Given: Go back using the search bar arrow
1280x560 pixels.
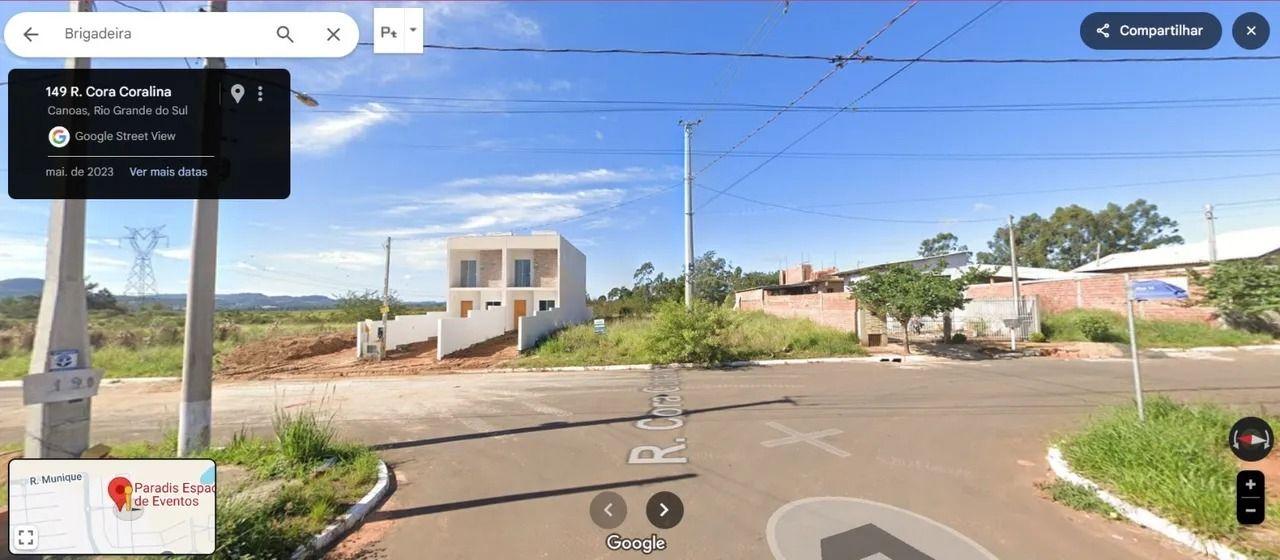Looking at the screenshot, I should pyautogui.click(x=31, y=34).
